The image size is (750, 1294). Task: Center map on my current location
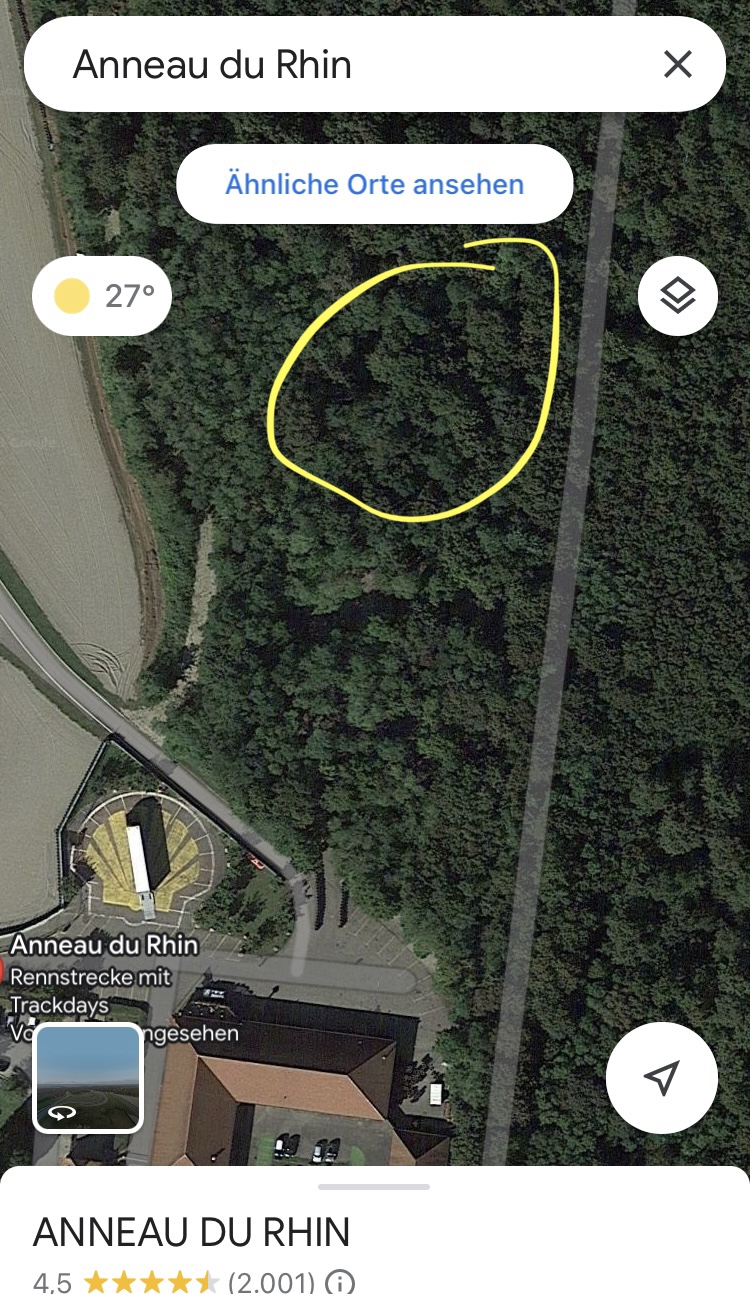[x=661, y=1077]
